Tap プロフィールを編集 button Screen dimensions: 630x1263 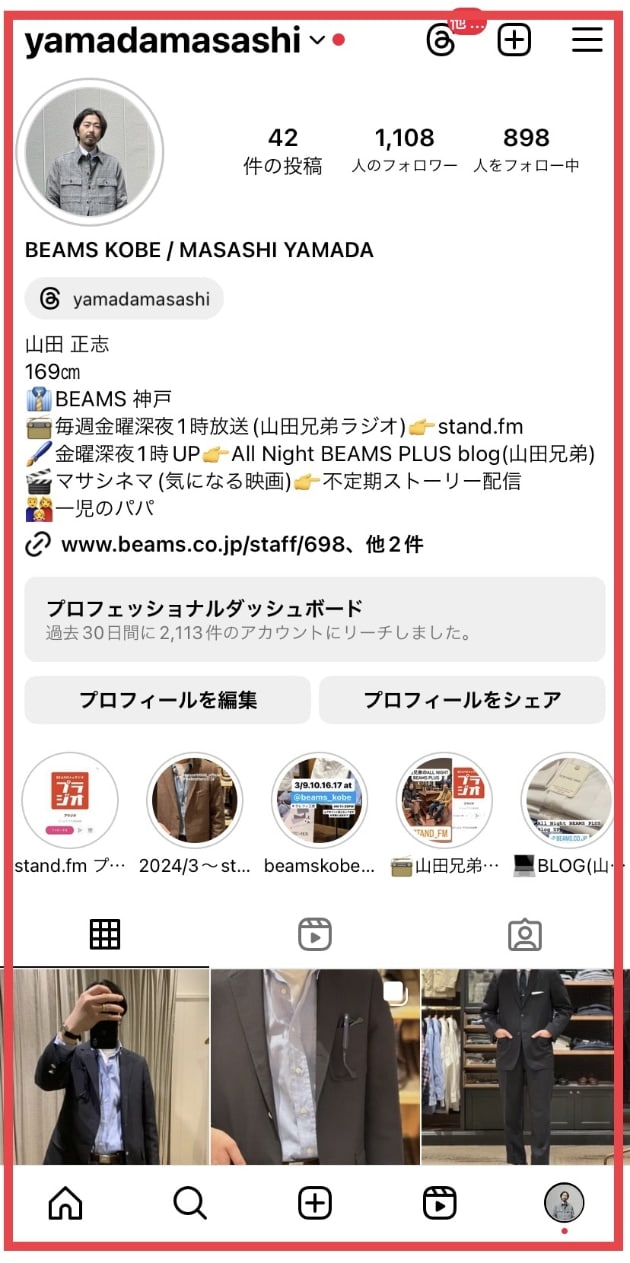pyautogui.click(x=167, y=700)
